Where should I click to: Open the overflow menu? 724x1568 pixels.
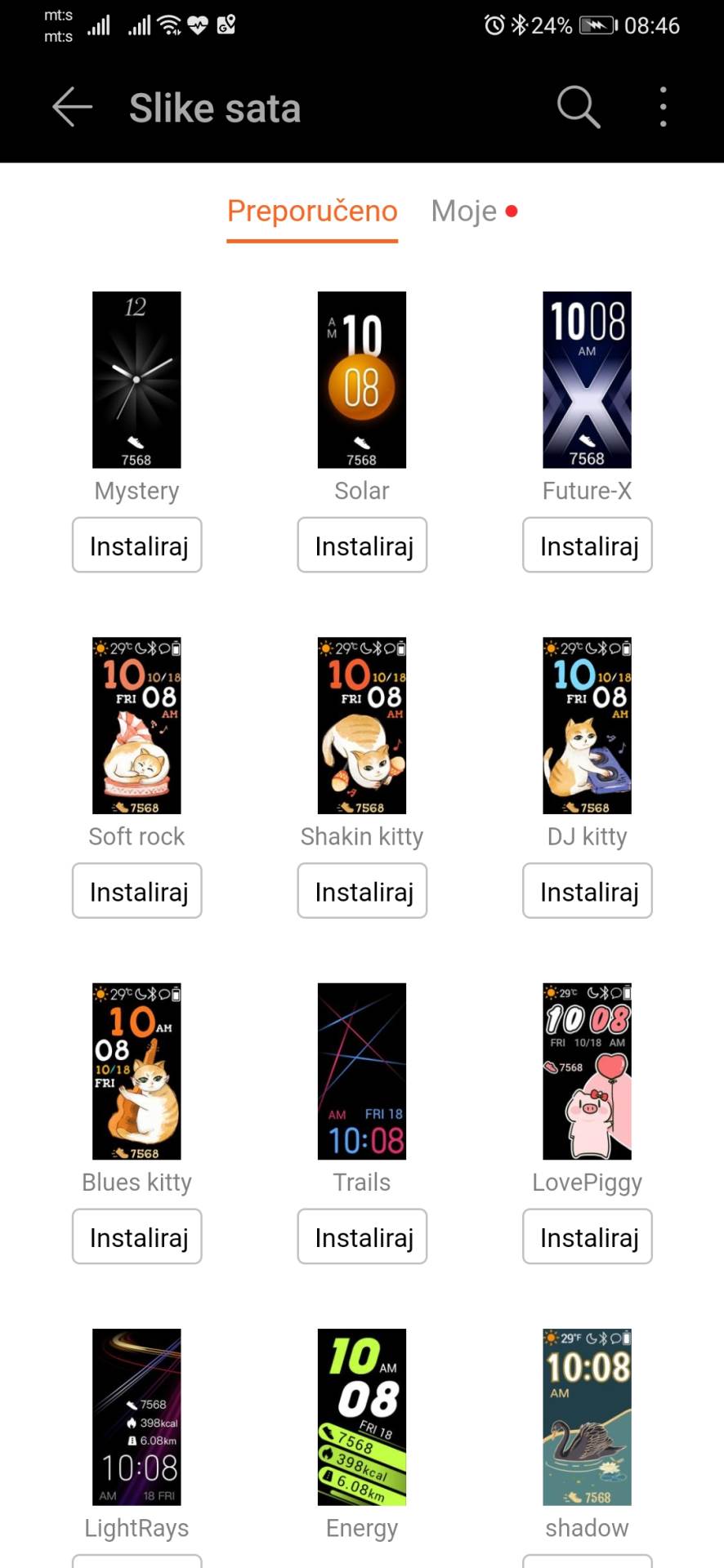663,107
